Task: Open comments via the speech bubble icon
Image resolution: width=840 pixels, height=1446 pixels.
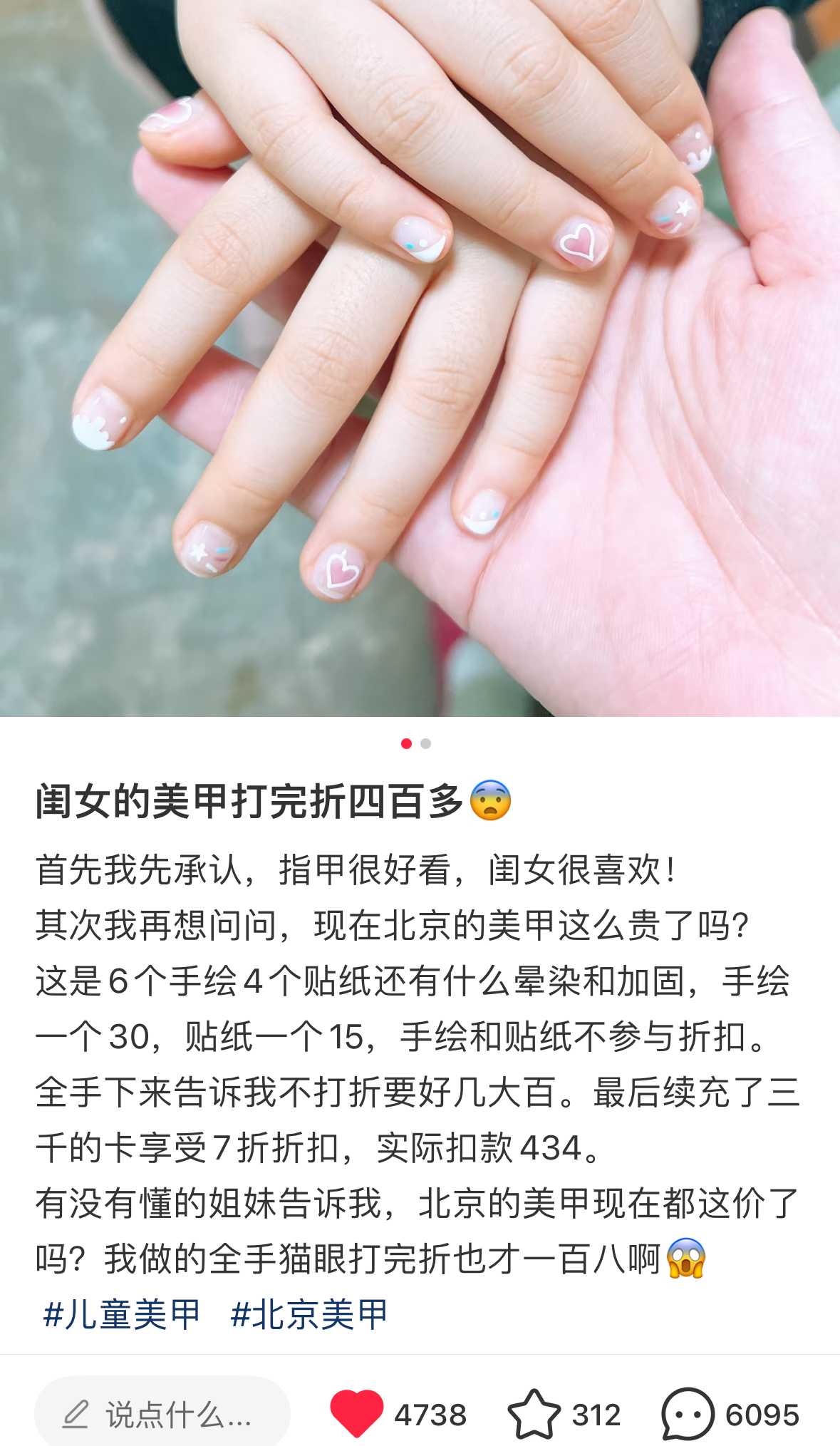Action: [x=688, y=1414]
